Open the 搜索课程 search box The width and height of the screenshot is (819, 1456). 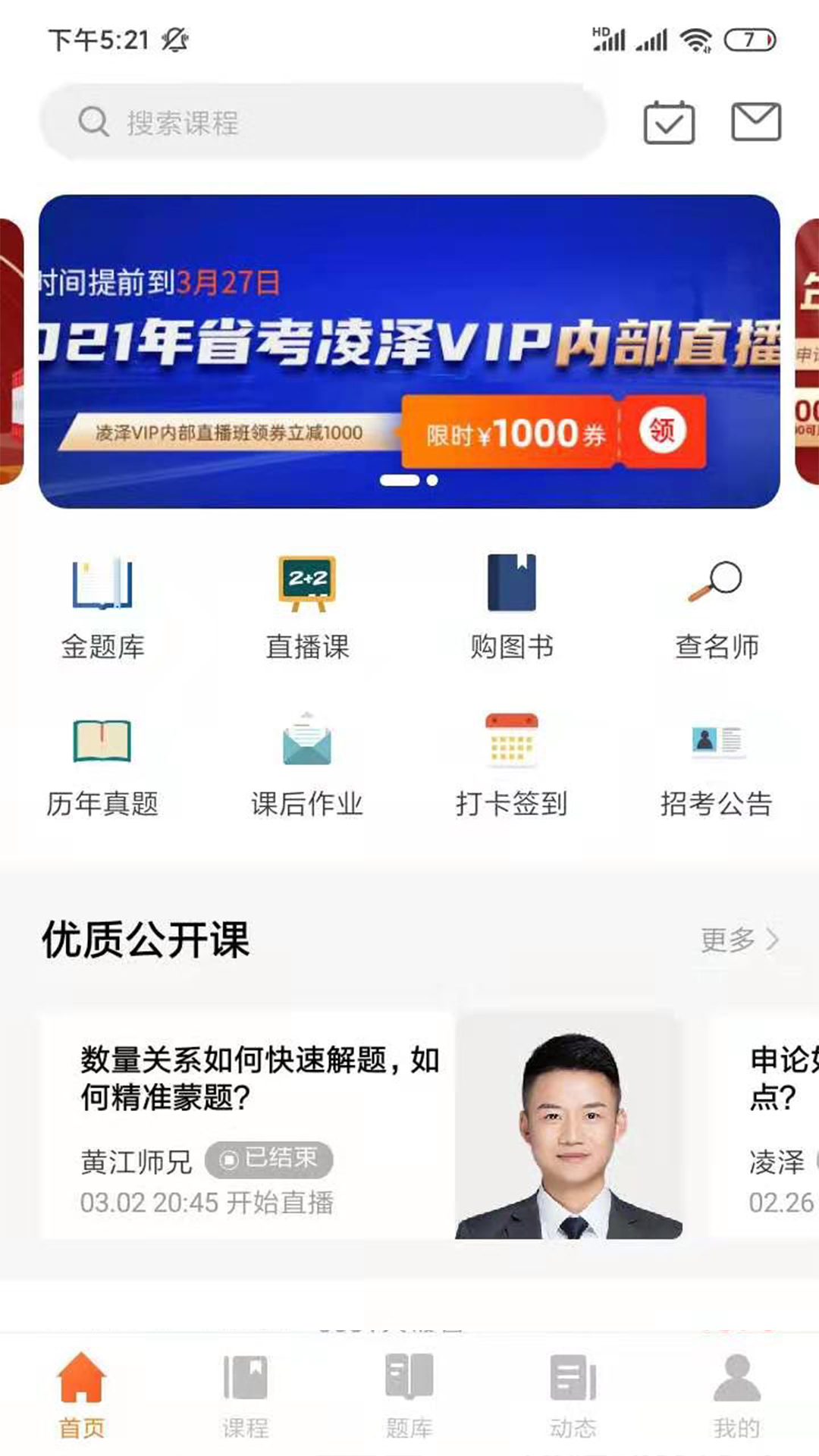point(323,122)
